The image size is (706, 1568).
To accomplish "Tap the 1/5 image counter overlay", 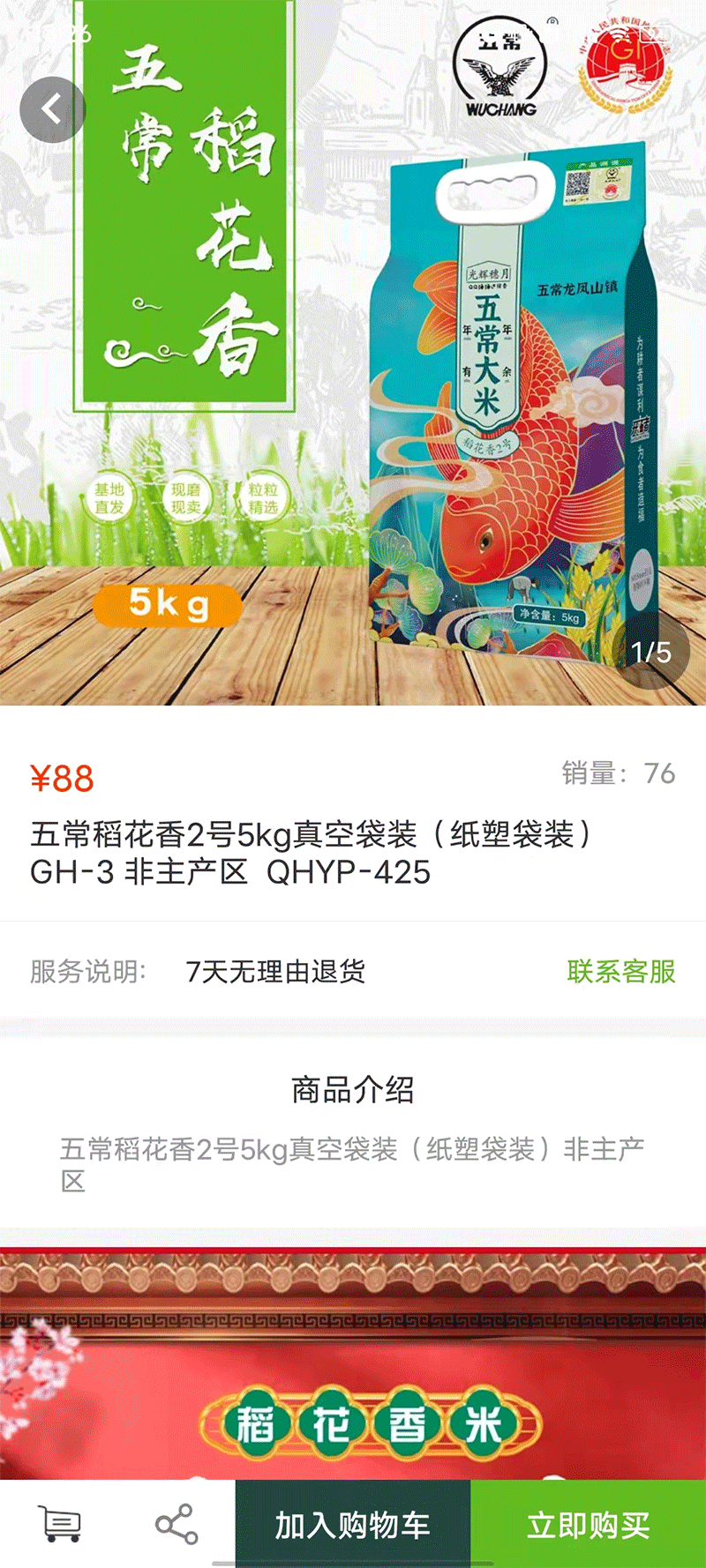I will tap(653, 652).
